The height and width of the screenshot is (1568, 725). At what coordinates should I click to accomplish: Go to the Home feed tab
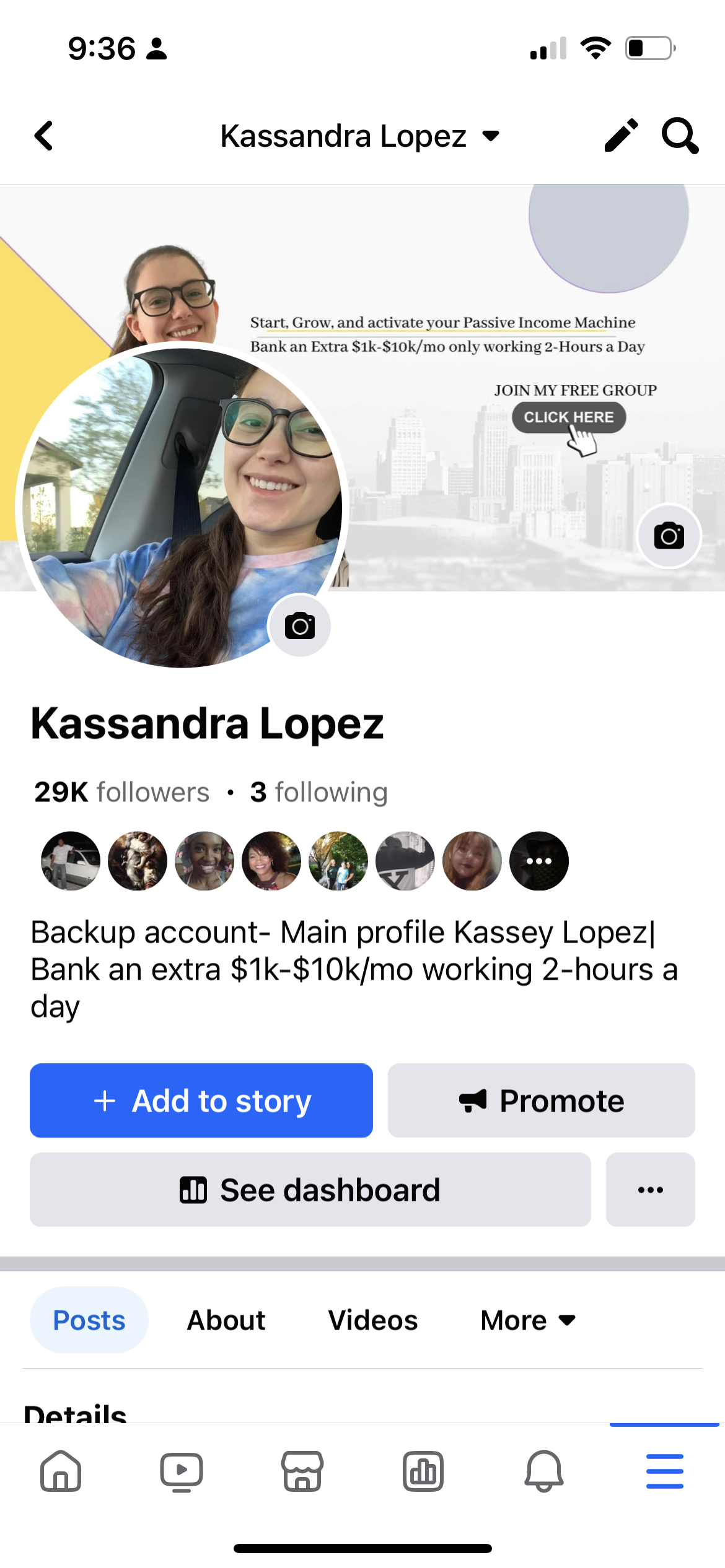[x=61, y=1471]
